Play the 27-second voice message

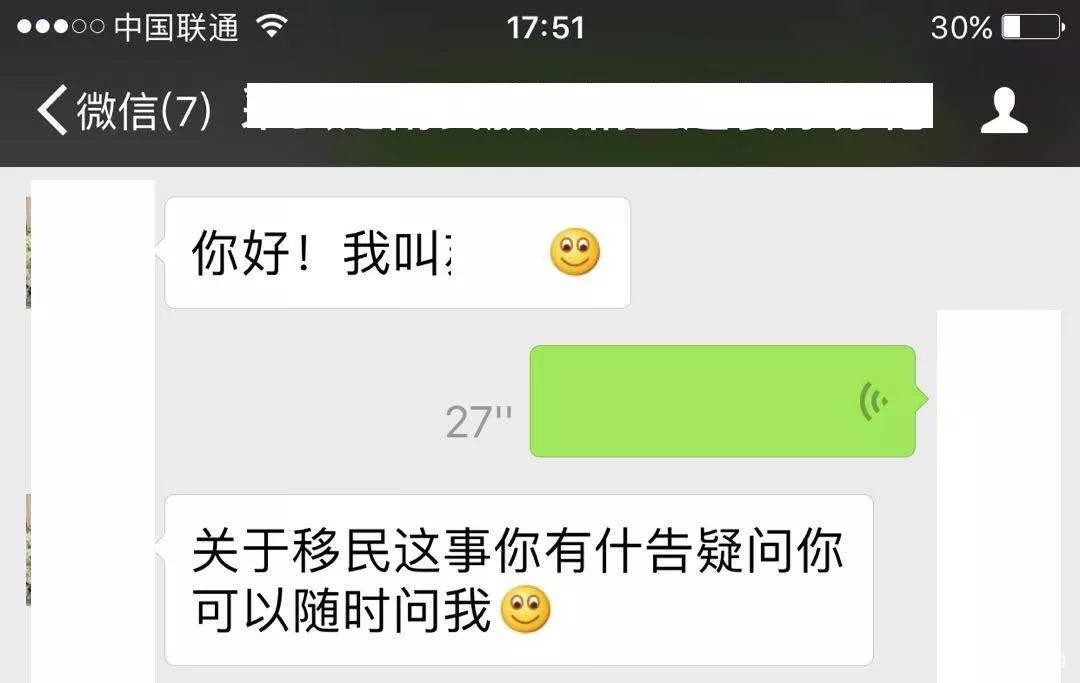tap(721, 401)
